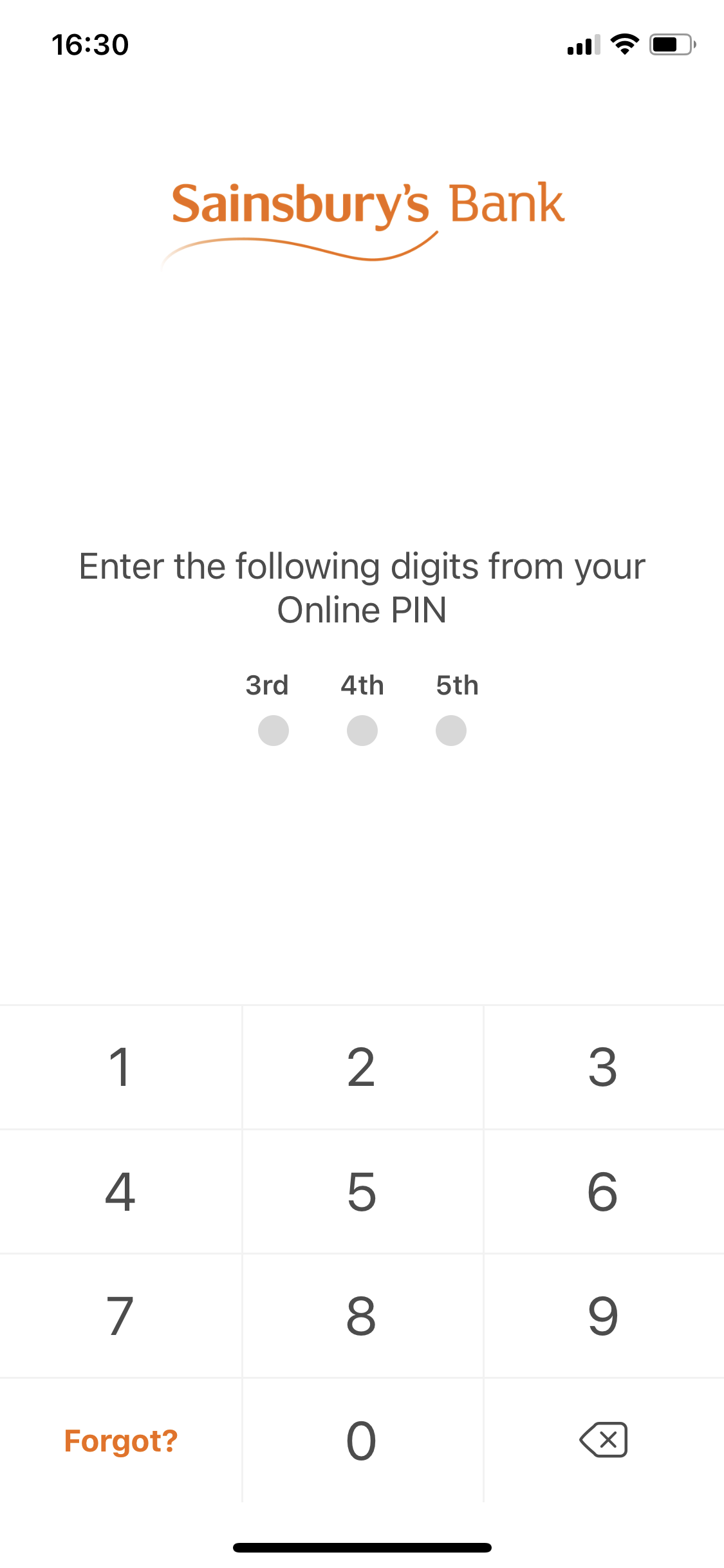The image size is (724, 1568).
Task: Delete the last entered digit with backspace
Action: click(x=603, y=1440)
